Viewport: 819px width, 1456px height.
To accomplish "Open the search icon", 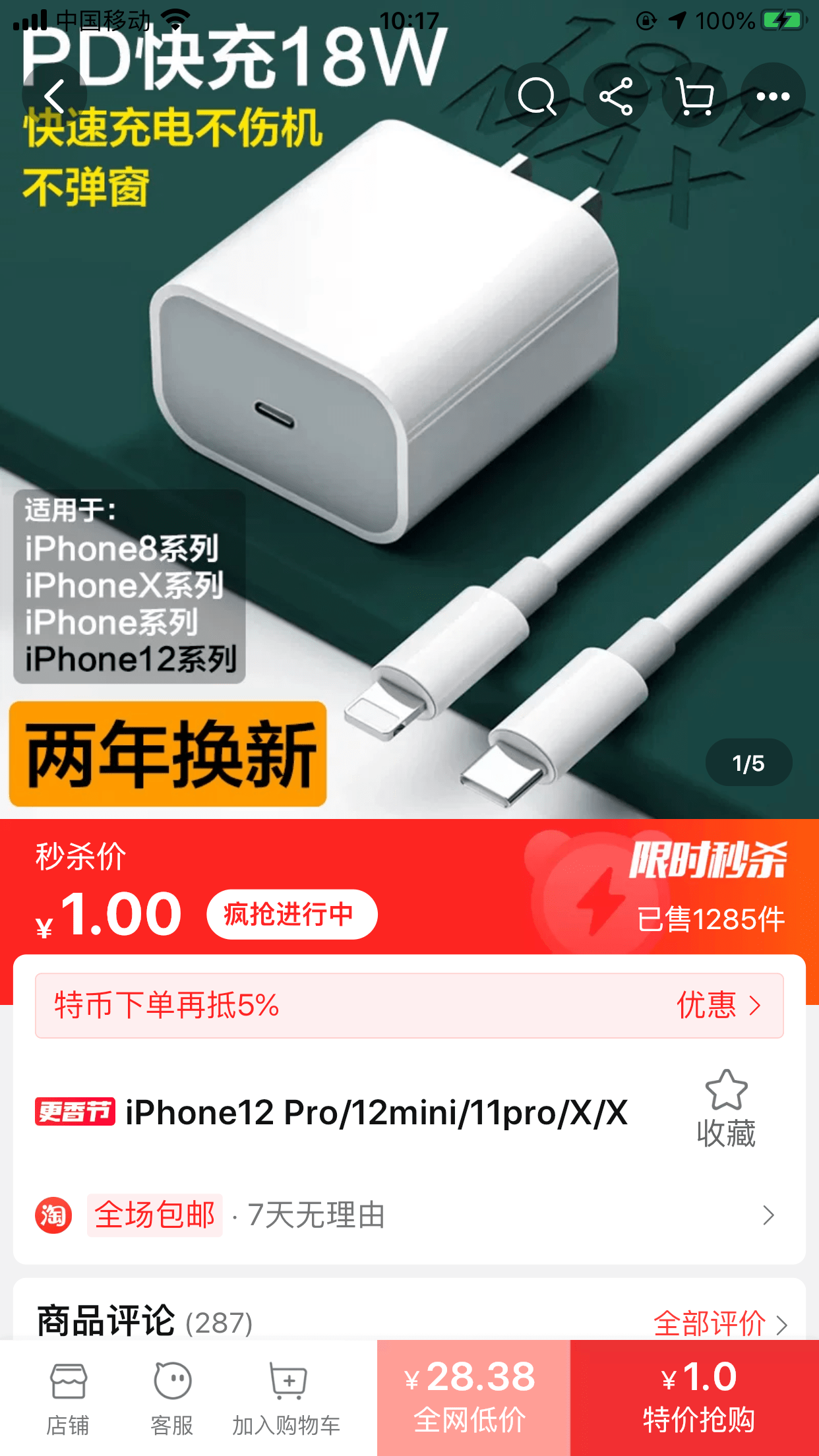I will pyautogui.click(x=537, y=96).
